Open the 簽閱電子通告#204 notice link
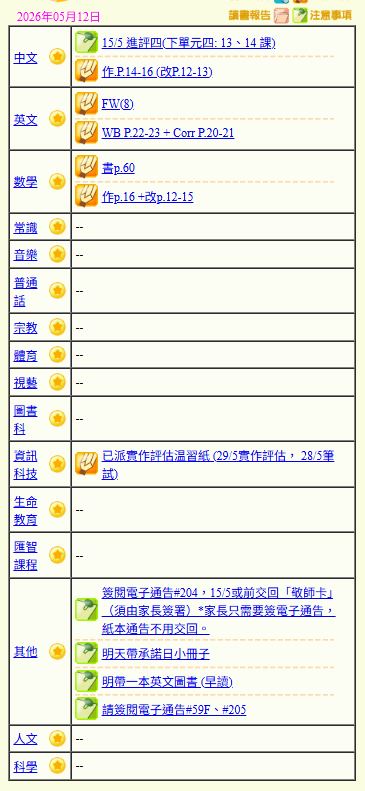The height and width of the screenshot is (791, 365). (218, 611)
